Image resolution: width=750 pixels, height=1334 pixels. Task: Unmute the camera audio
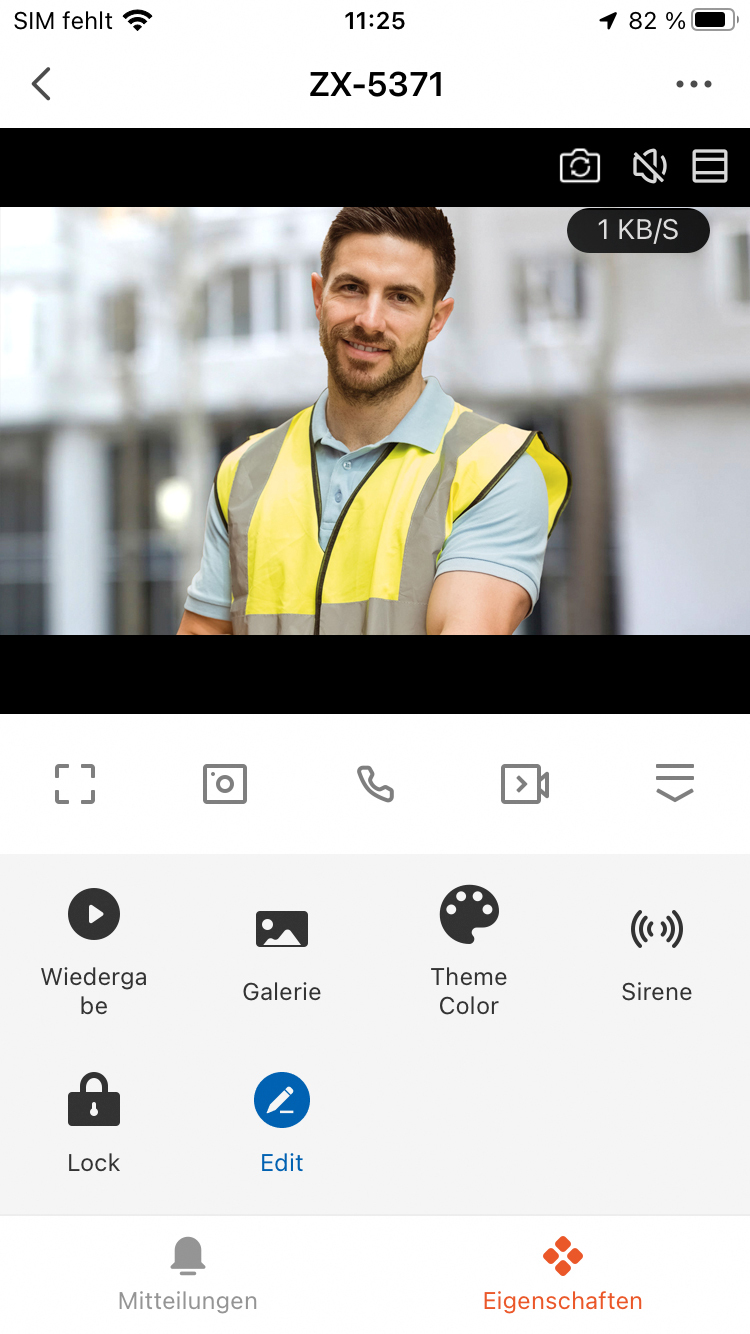click(x=649, y=166)
